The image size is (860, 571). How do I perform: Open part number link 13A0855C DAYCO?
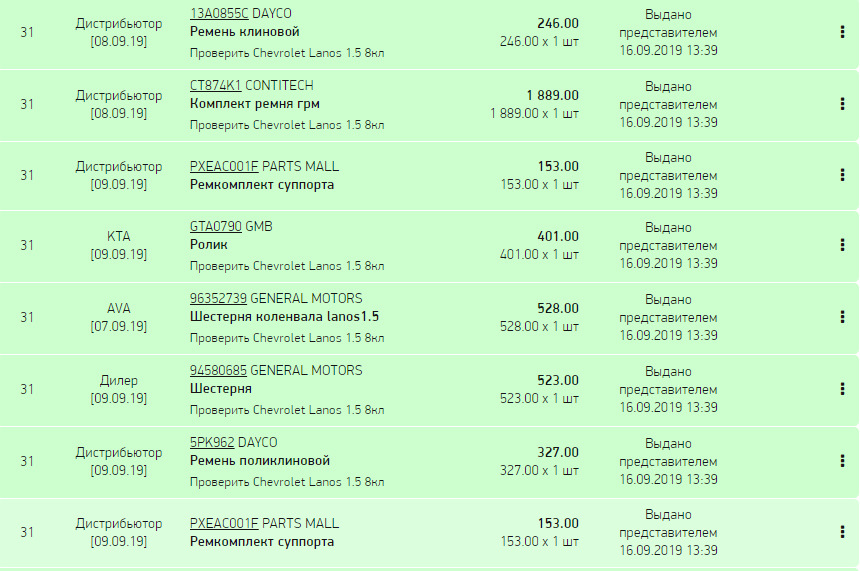click(x=219, y=13)
